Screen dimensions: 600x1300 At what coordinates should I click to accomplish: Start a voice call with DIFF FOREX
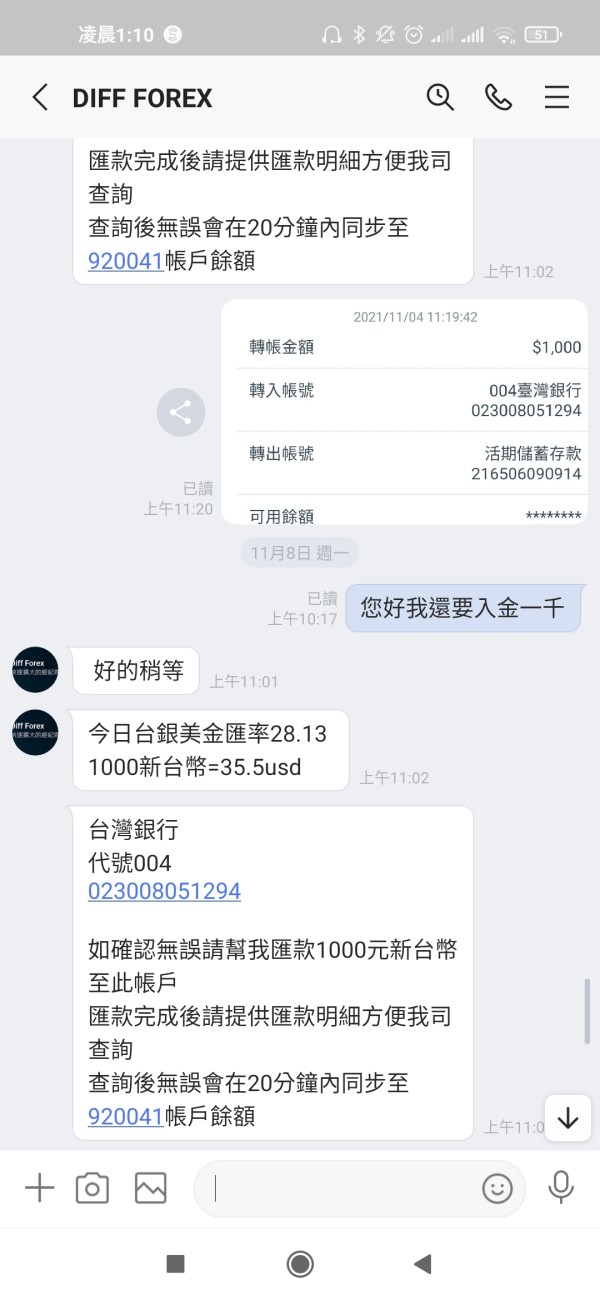click(x=498, y=97)
